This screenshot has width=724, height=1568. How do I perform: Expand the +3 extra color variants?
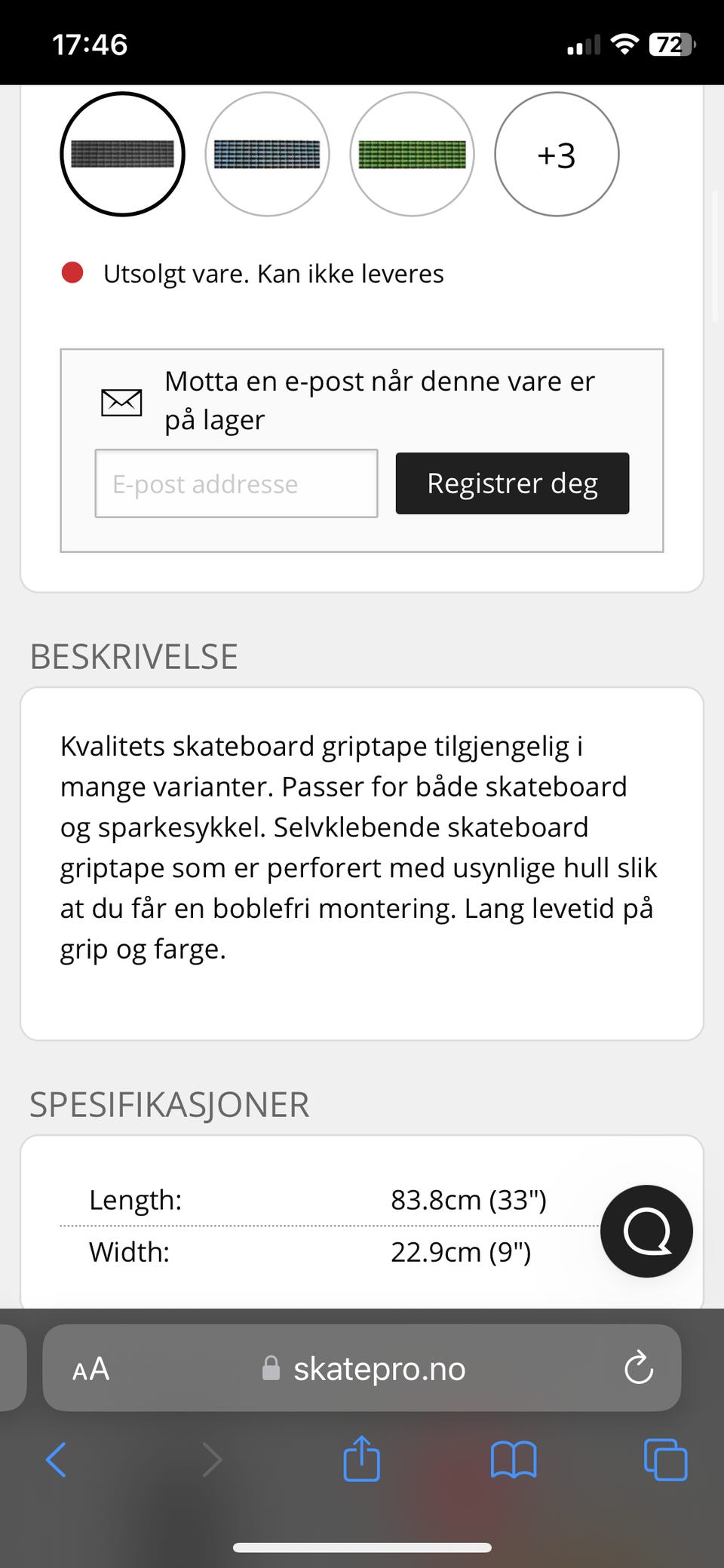point(556,155)
